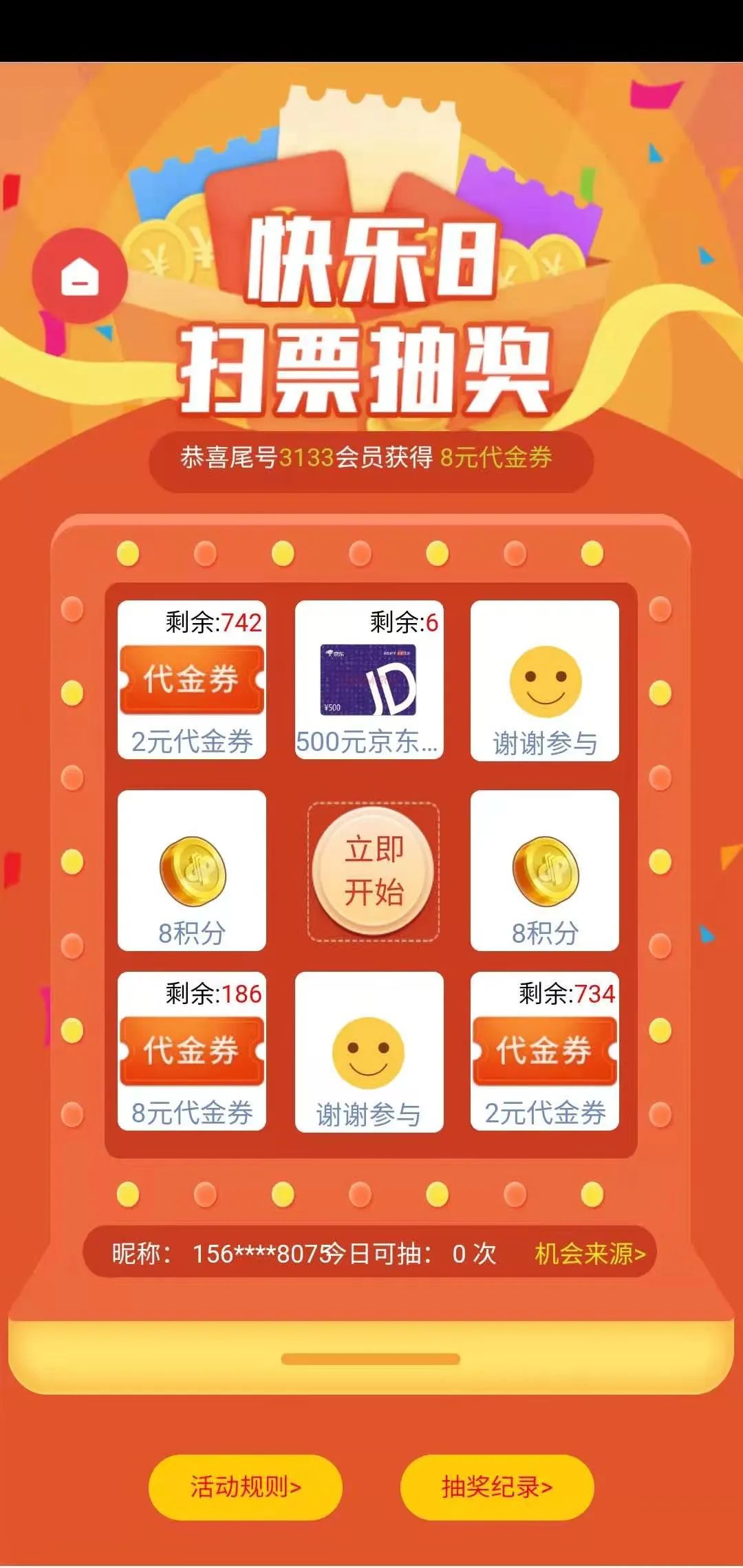
Task: Open 活动规则 activity rules
Action: (246, 1487)
